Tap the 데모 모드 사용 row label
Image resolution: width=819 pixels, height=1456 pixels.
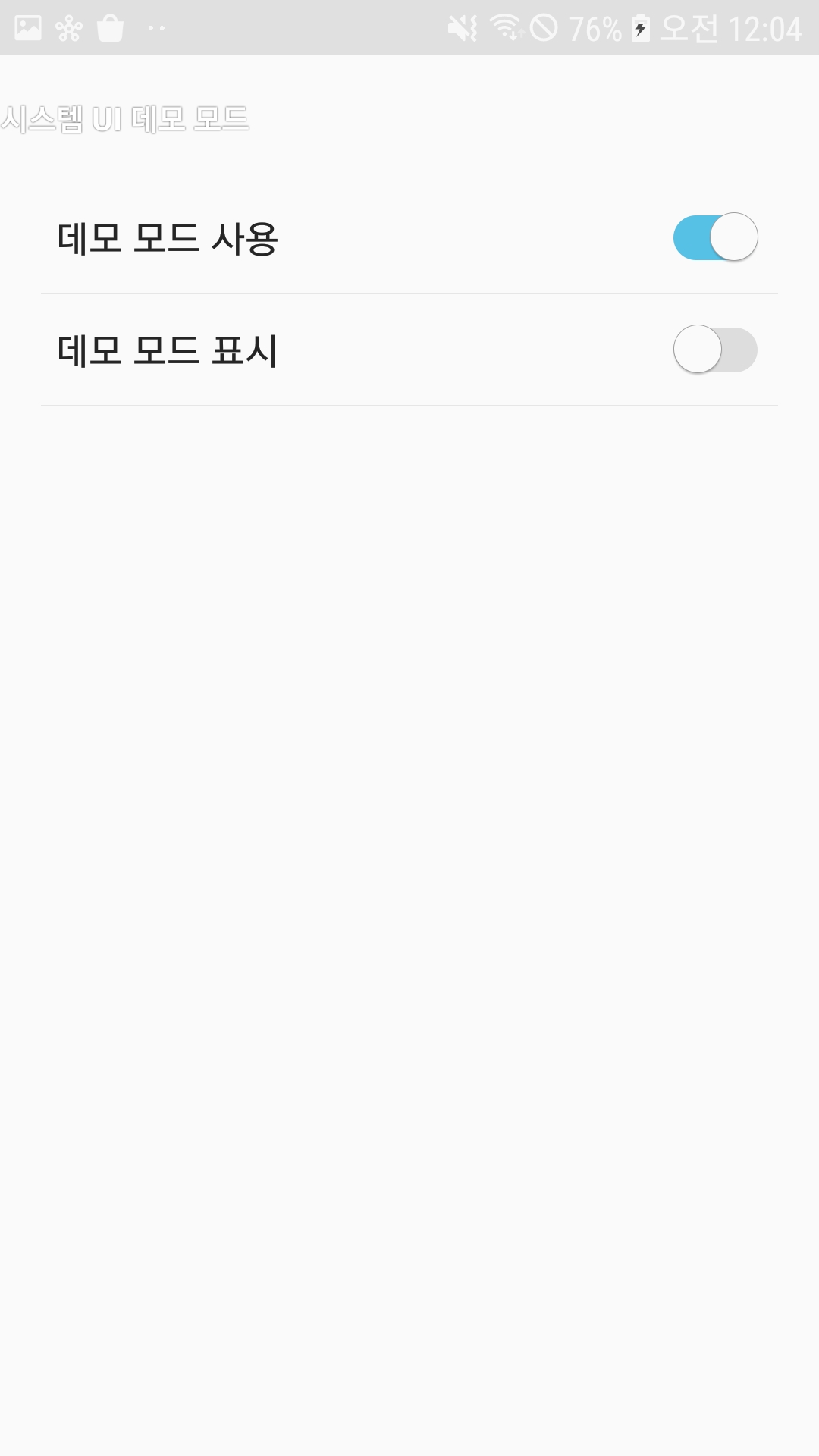coord(168,237)
